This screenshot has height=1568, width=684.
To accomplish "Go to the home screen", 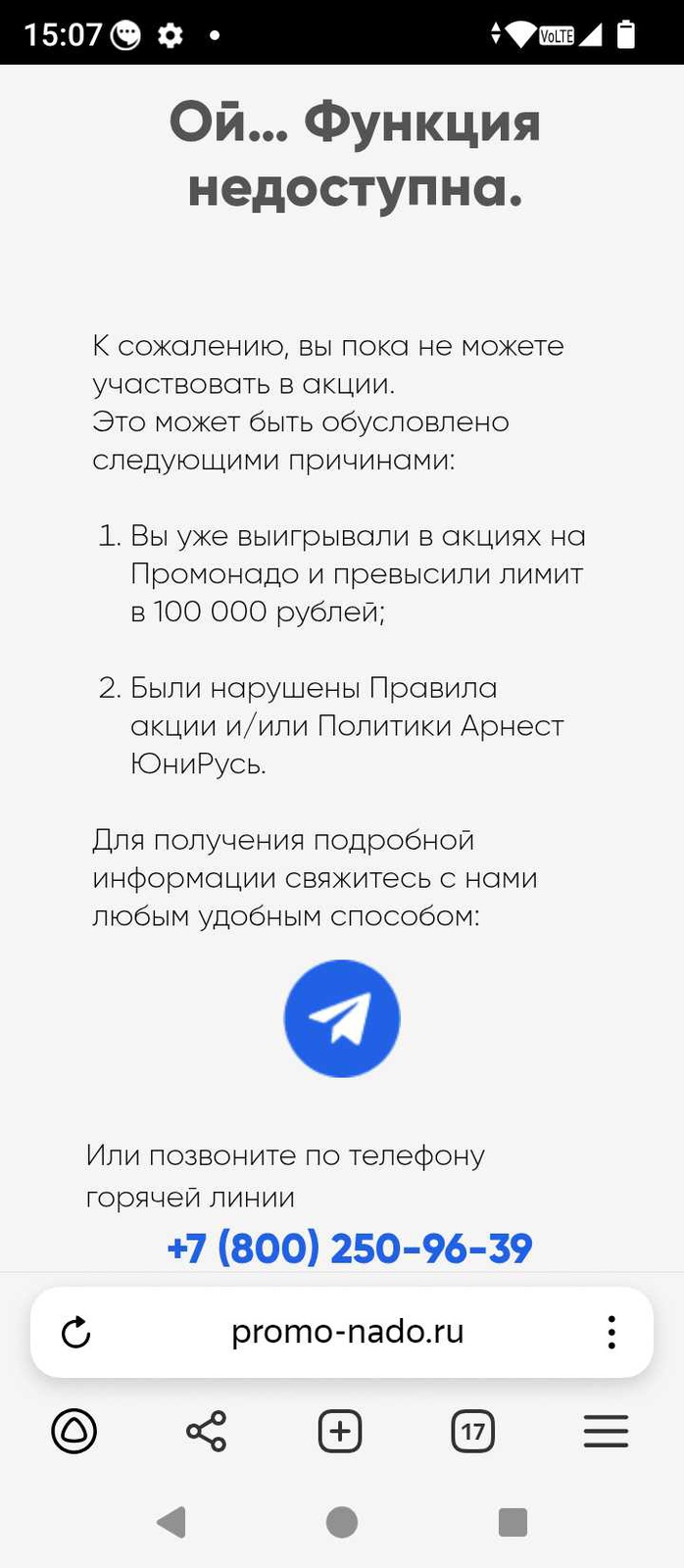I will coord(341,1522).
